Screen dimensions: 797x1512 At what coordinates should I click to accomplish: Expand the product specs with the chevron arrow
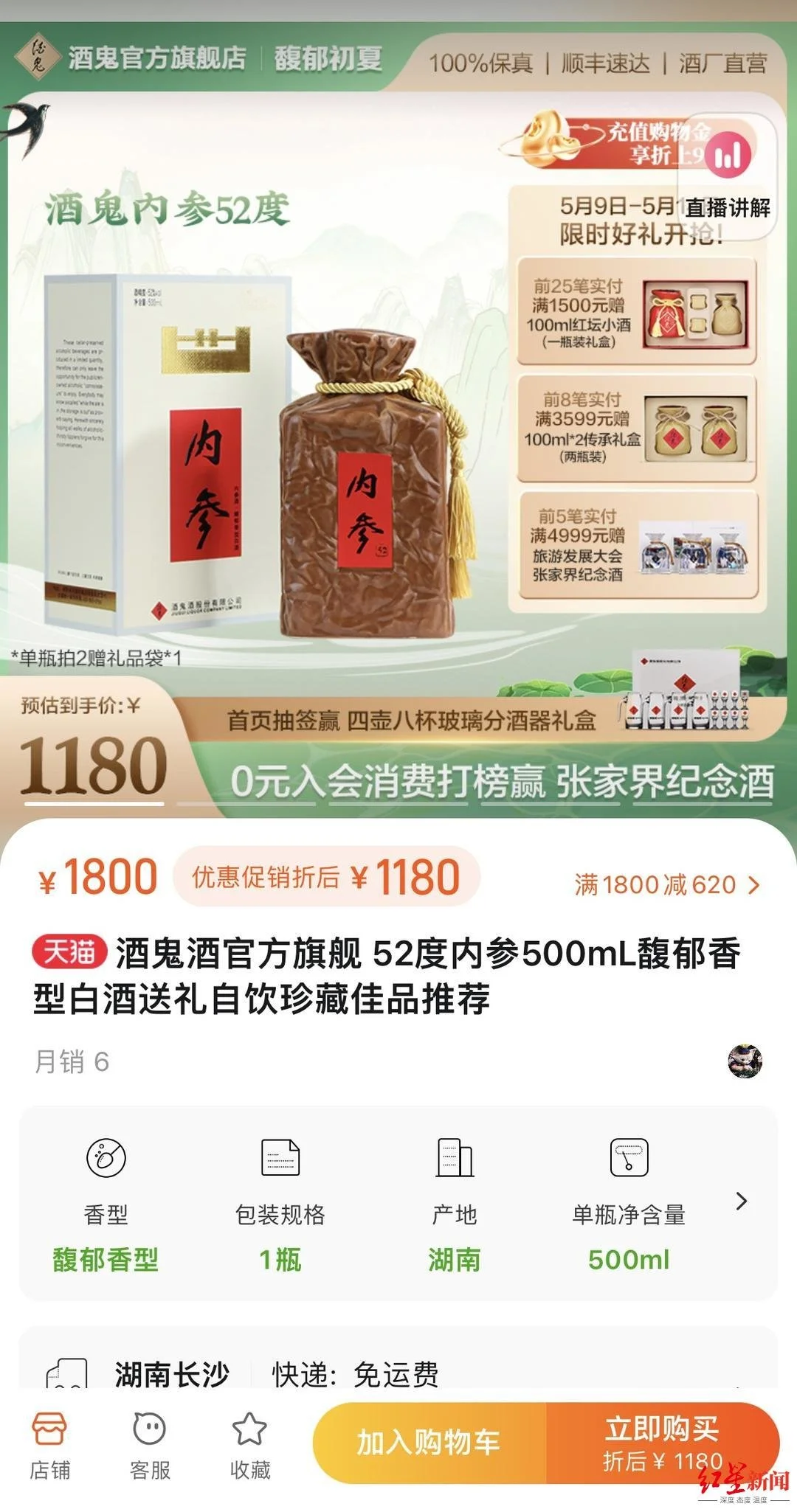tap(742, 1201)
